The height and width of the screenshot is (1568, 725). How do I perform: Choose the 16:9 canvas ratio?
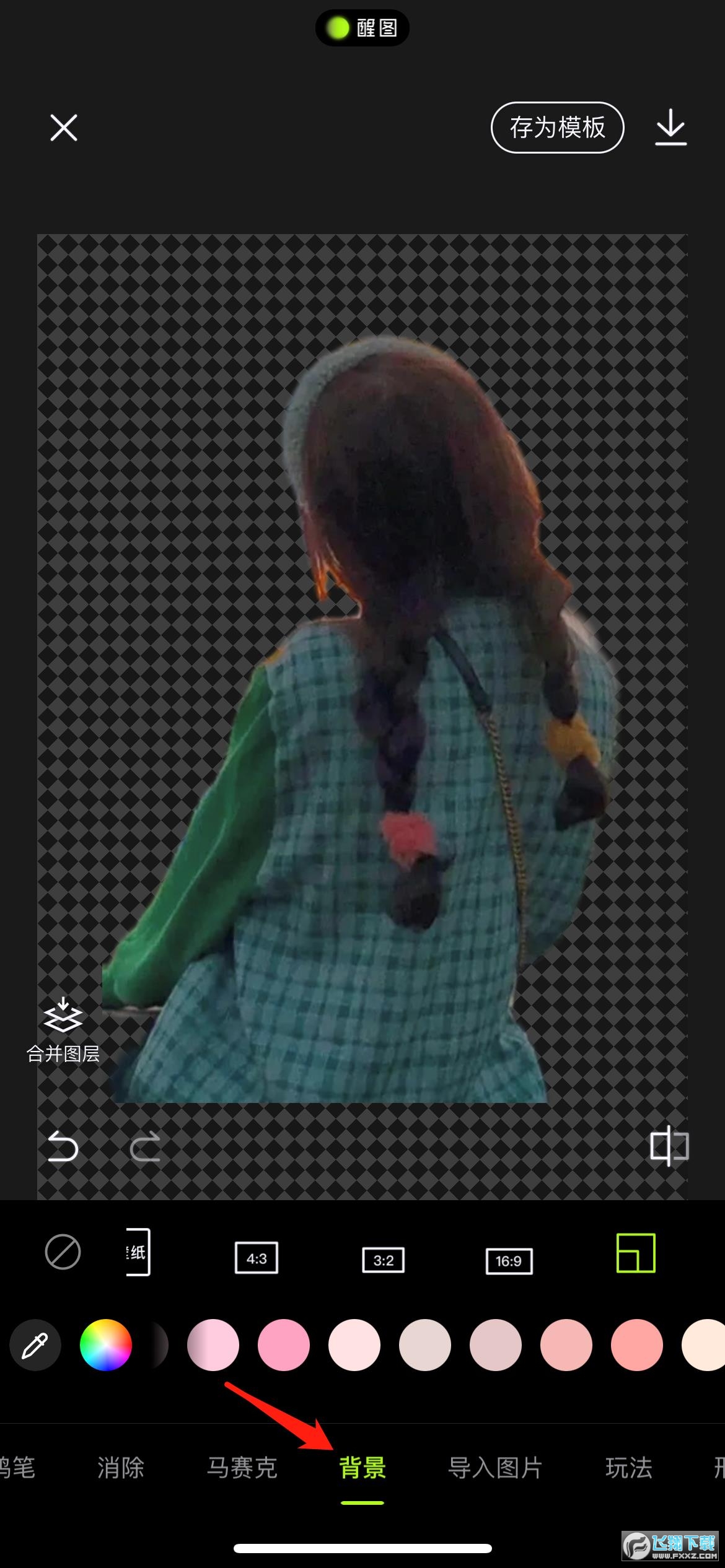(509, 1261)
